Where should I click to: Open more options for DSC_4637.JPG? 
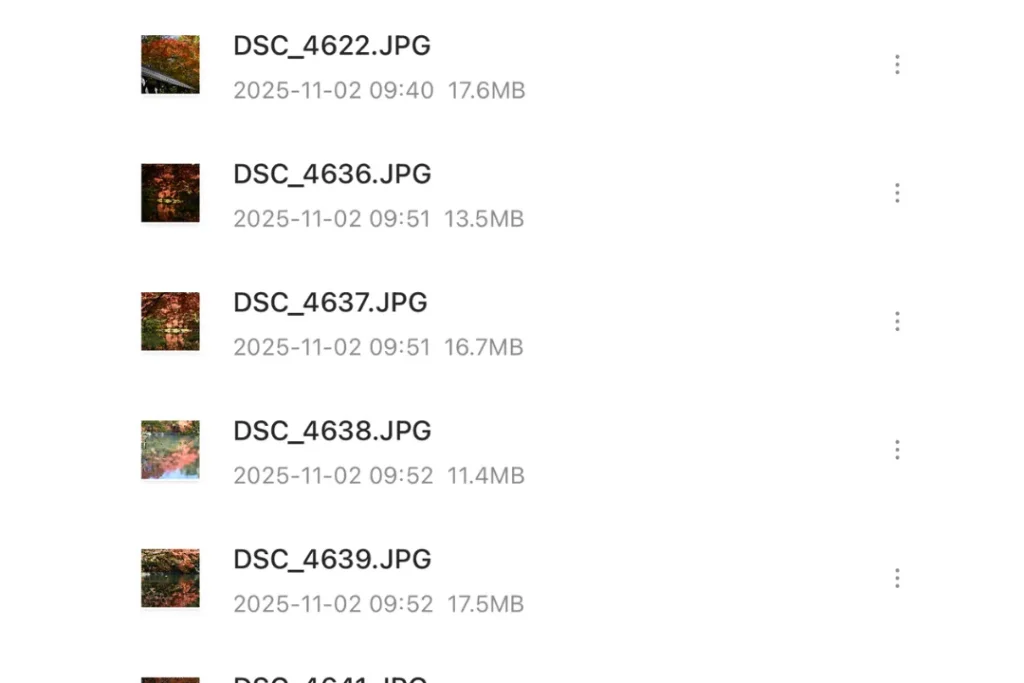(x=897, y=321)
